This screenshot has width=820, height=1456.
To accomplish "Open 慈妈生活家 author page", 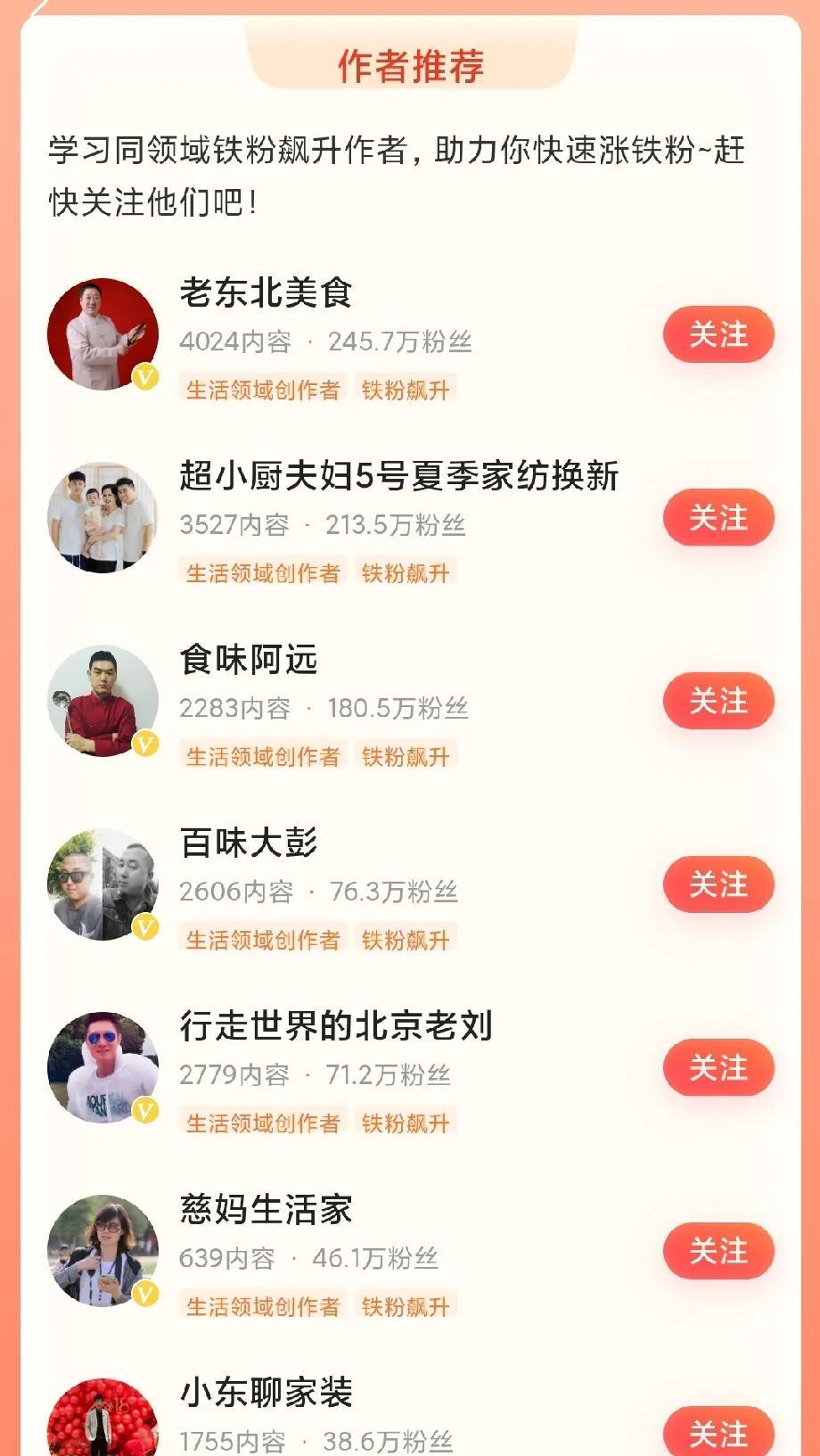I will tap(266, 1210).
